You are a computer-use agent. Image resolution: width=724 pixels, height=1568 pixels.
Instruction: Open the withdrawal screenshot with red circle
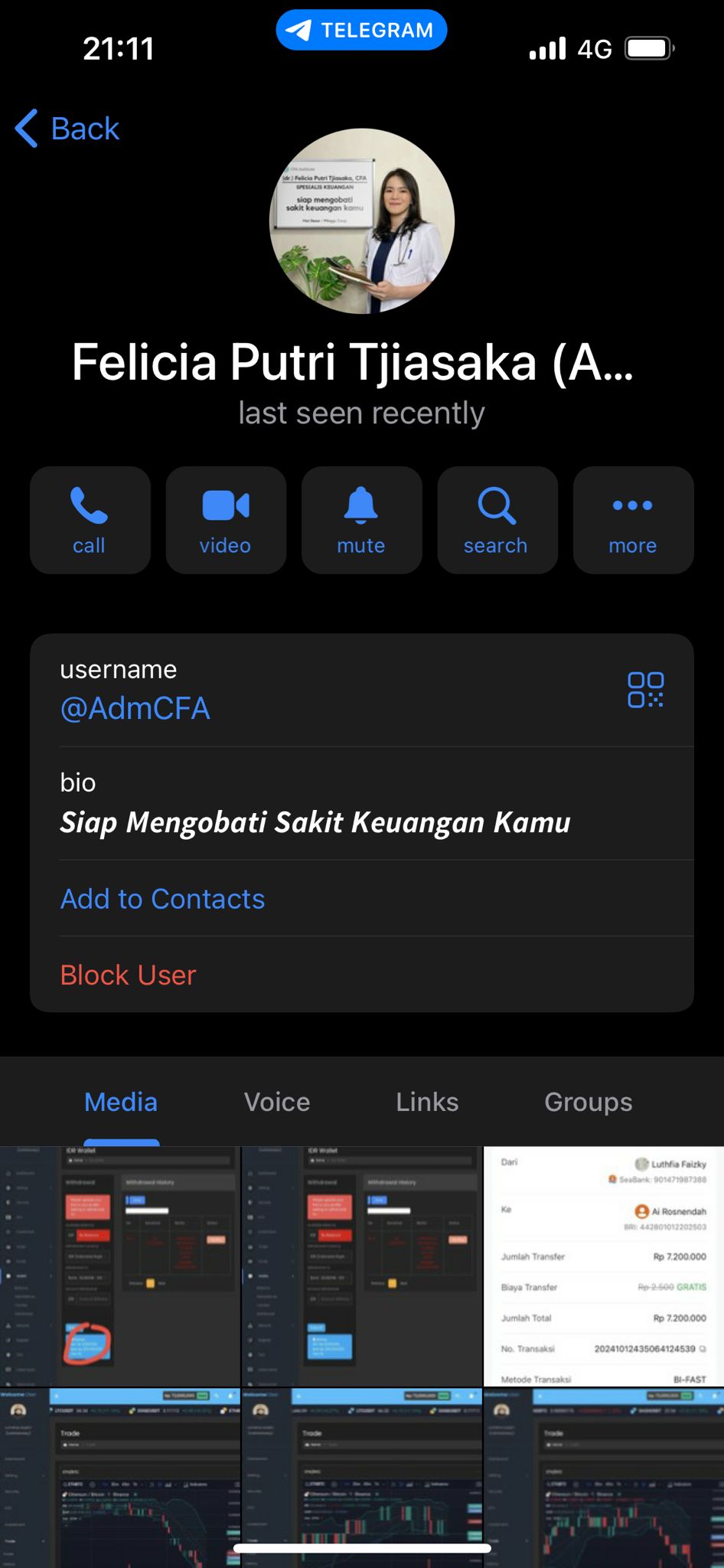(x=120, y=1266)
